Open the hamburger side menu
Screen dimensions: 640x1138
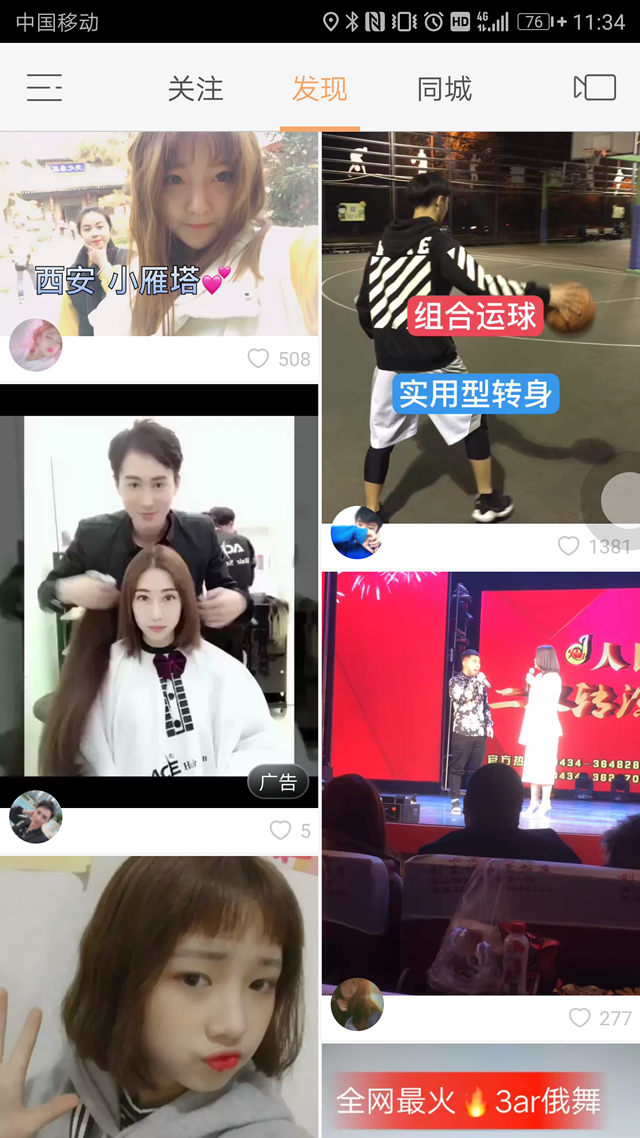click(44, 88)
